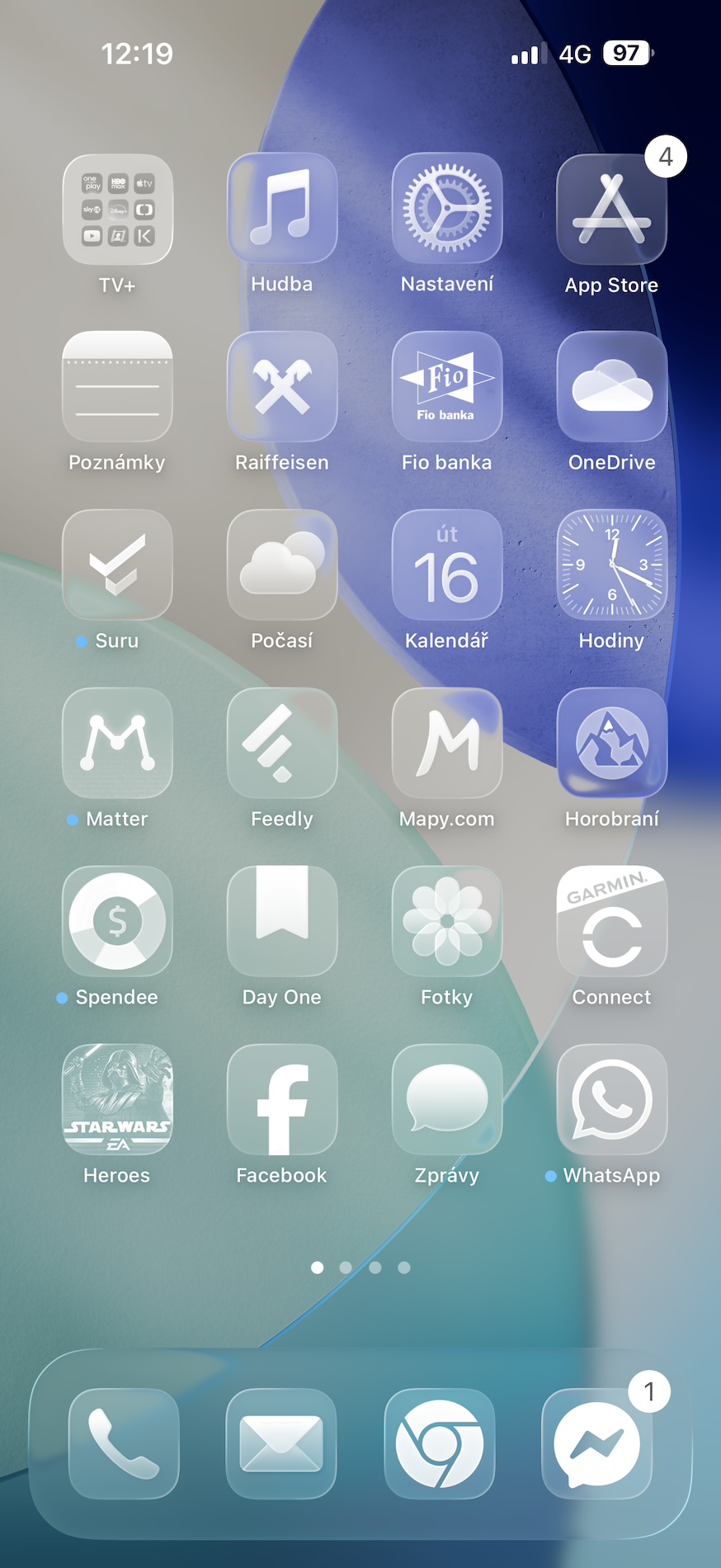The image size is (721, 1568).
Task: Open Spendee app
Action: pos(117,922)
